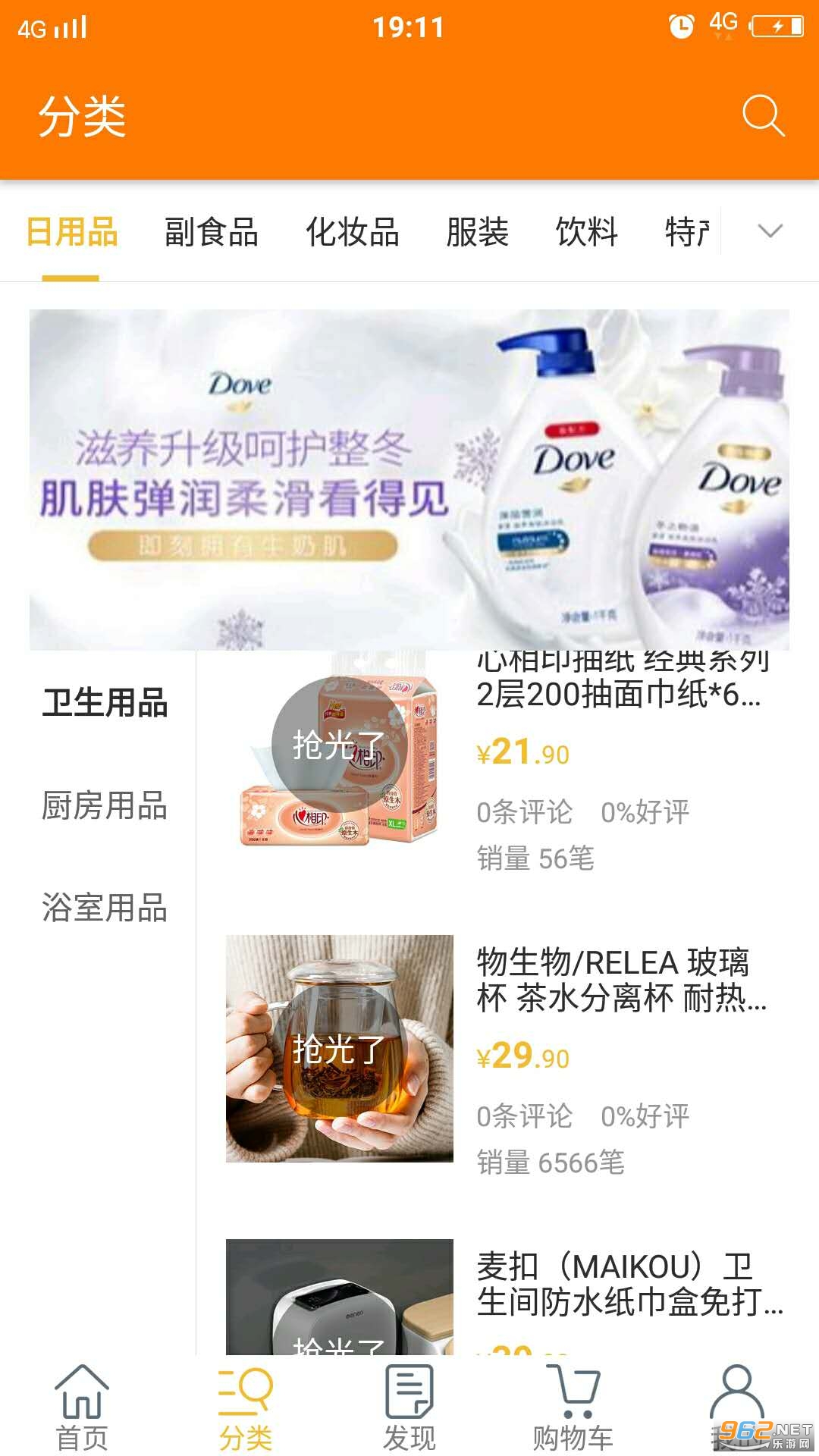Switch to the 发现 tab

[x=409, y=1407]
